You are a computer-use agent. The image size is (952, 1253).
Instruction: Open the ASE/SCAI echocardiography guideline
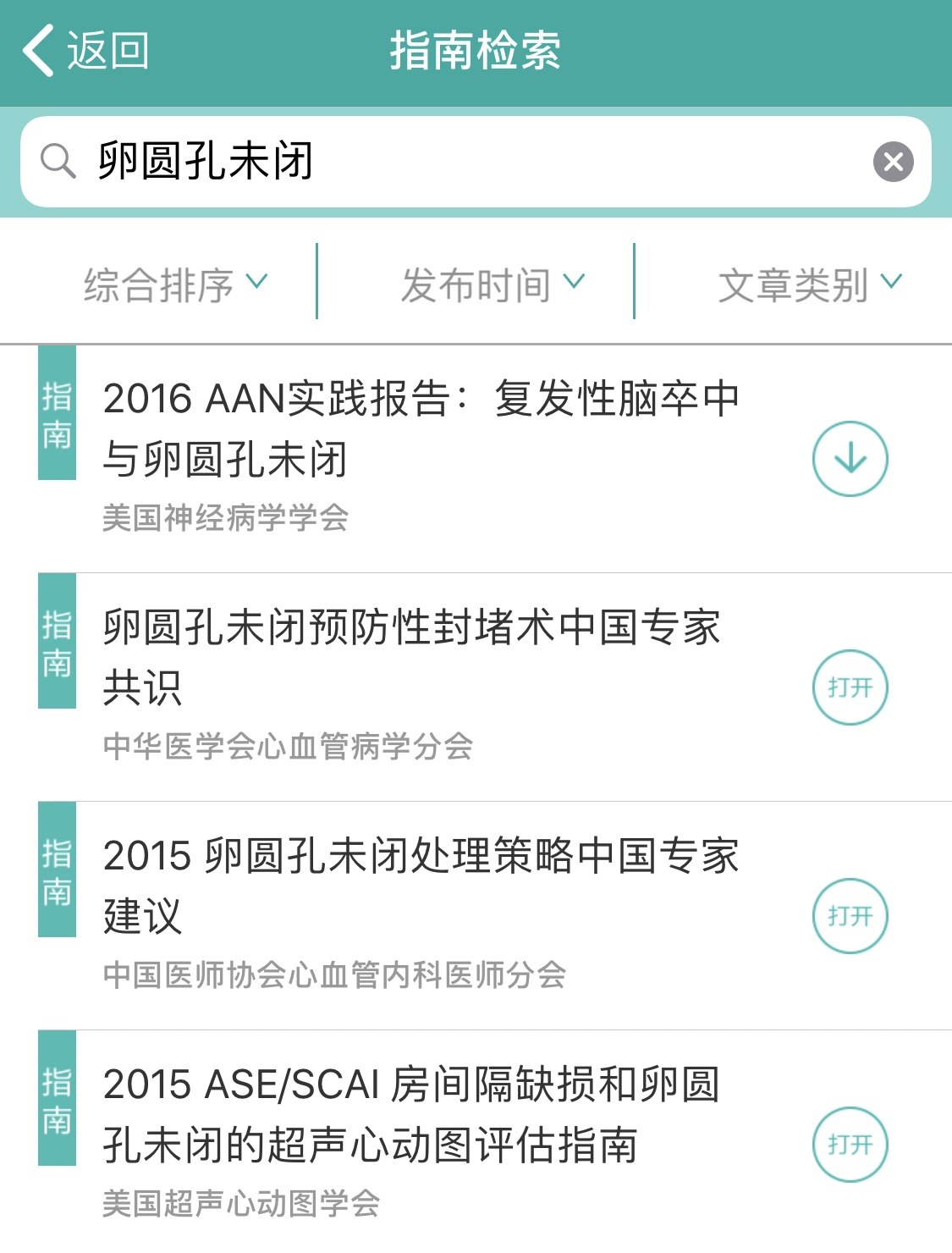click(x=850, y=1144)
